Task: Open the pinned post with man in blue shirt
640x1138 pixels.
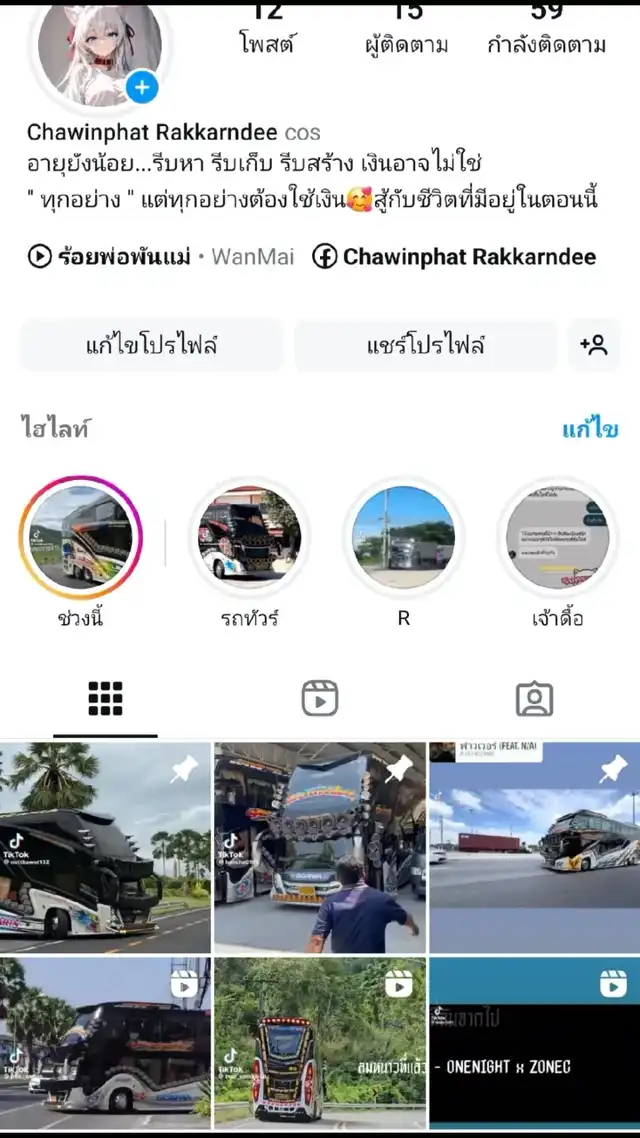Action: point(320,848)
